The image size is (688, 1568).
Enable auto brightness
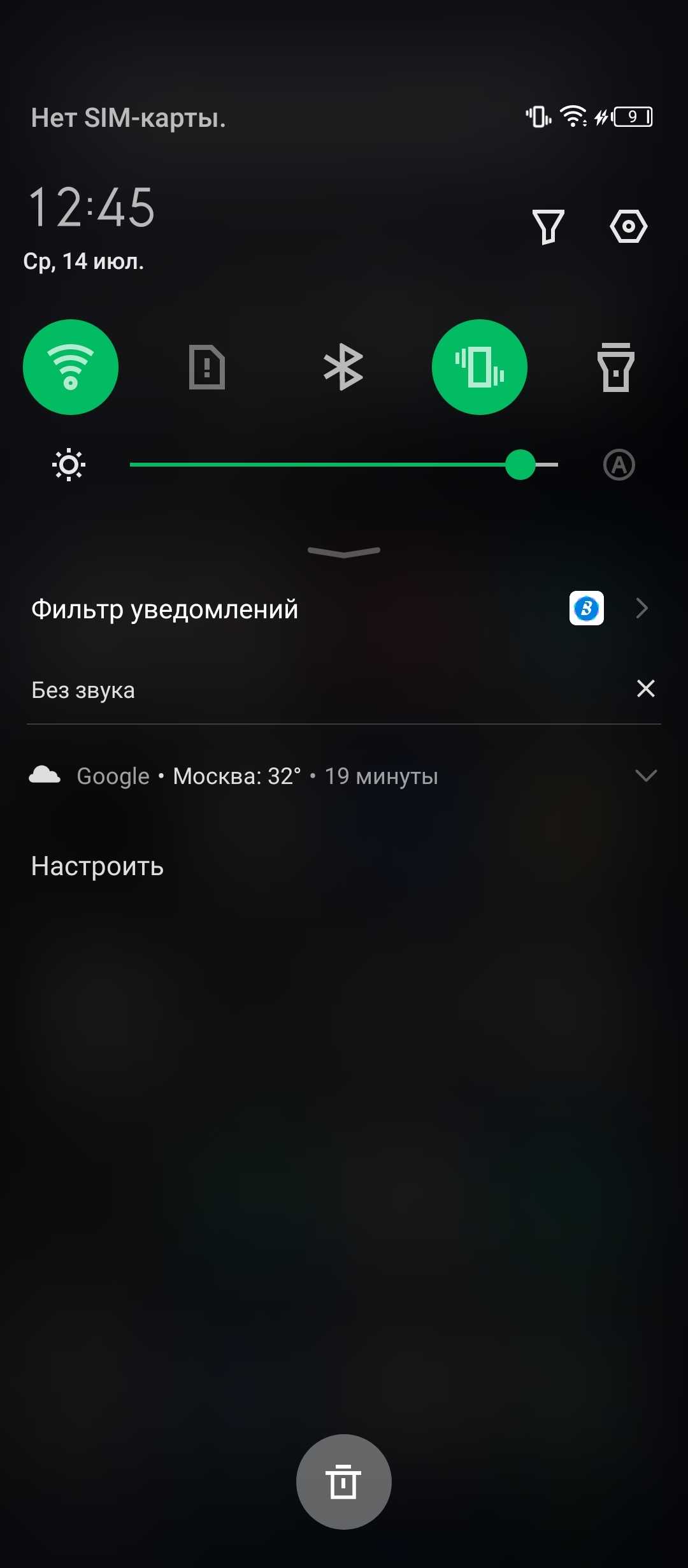(x=619, y=465)
